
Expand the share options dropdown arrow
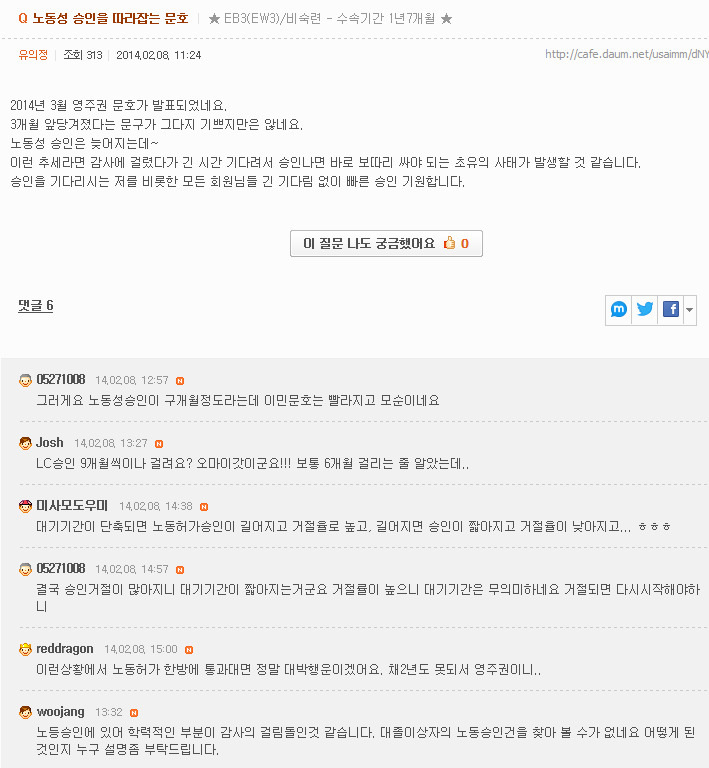[690, 309]
